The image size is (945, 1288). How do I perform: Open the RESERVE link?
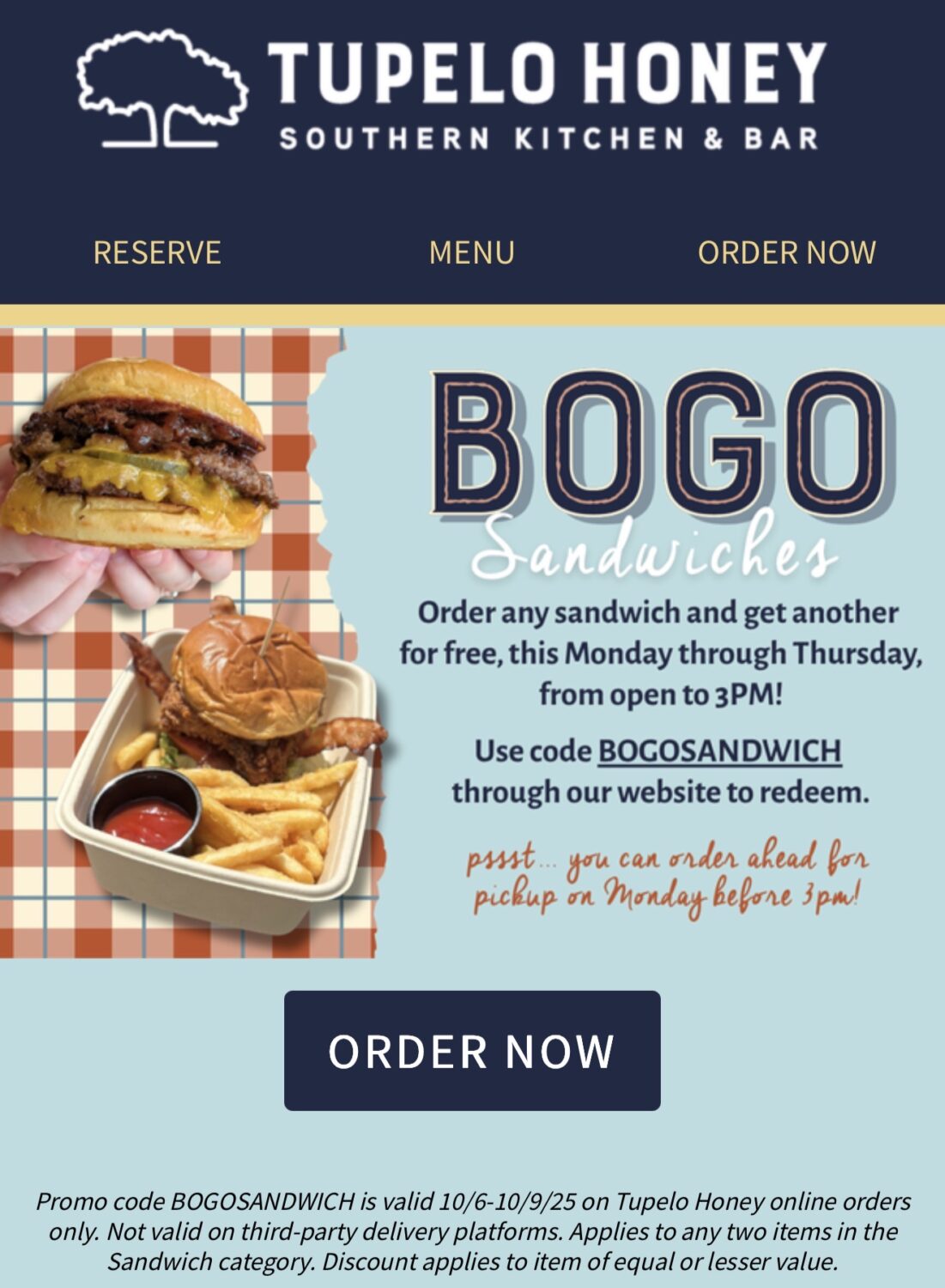pos(157,252)
